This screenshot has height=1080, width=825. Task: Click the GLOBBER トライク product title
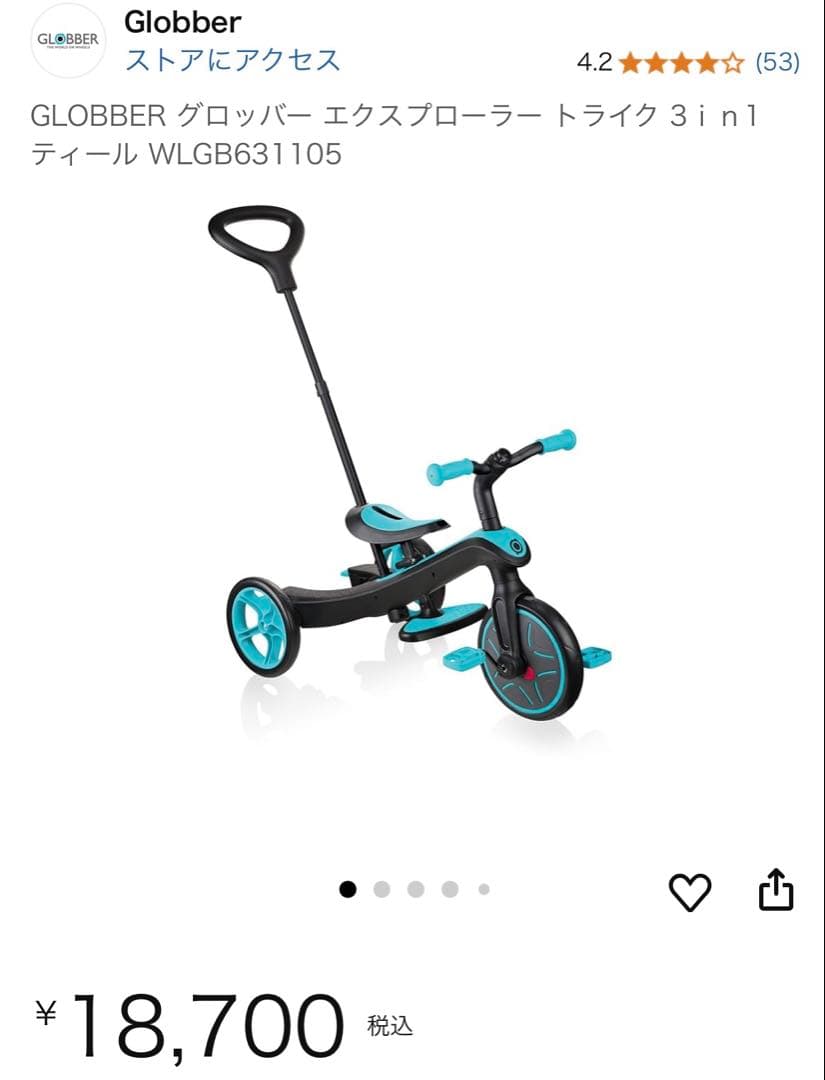click(x=390, y=133)
